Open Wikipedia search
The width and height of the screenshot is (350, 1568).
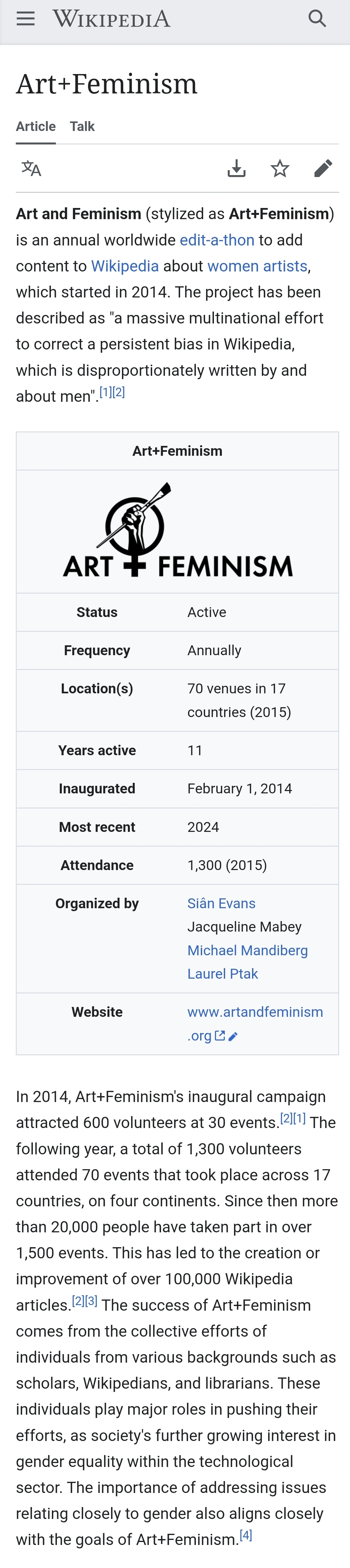click(317, 19)
